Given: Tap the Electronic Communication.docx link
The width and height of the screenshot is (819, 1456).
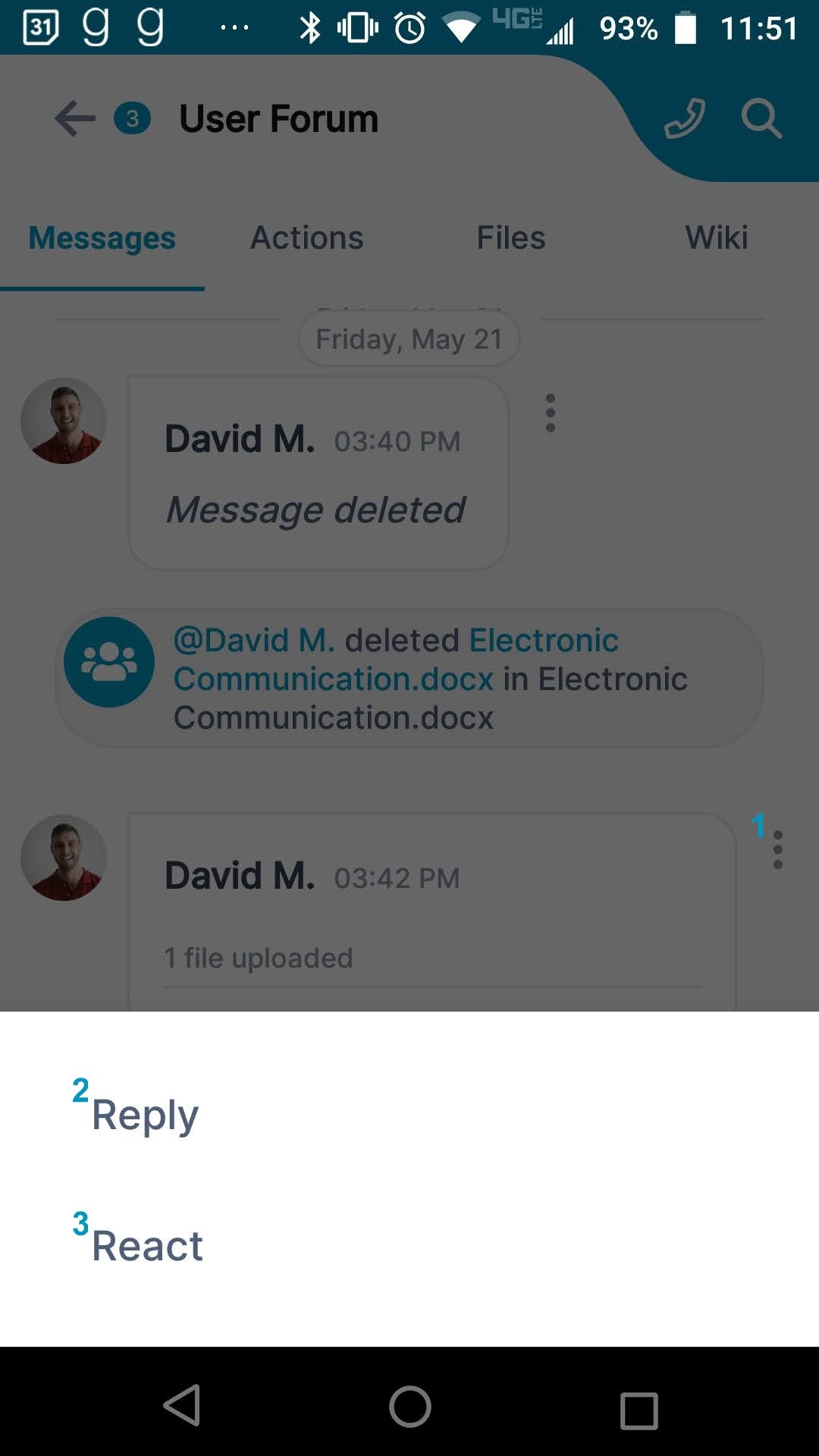Looking at the screenshot, I should (x=396, y=659).
